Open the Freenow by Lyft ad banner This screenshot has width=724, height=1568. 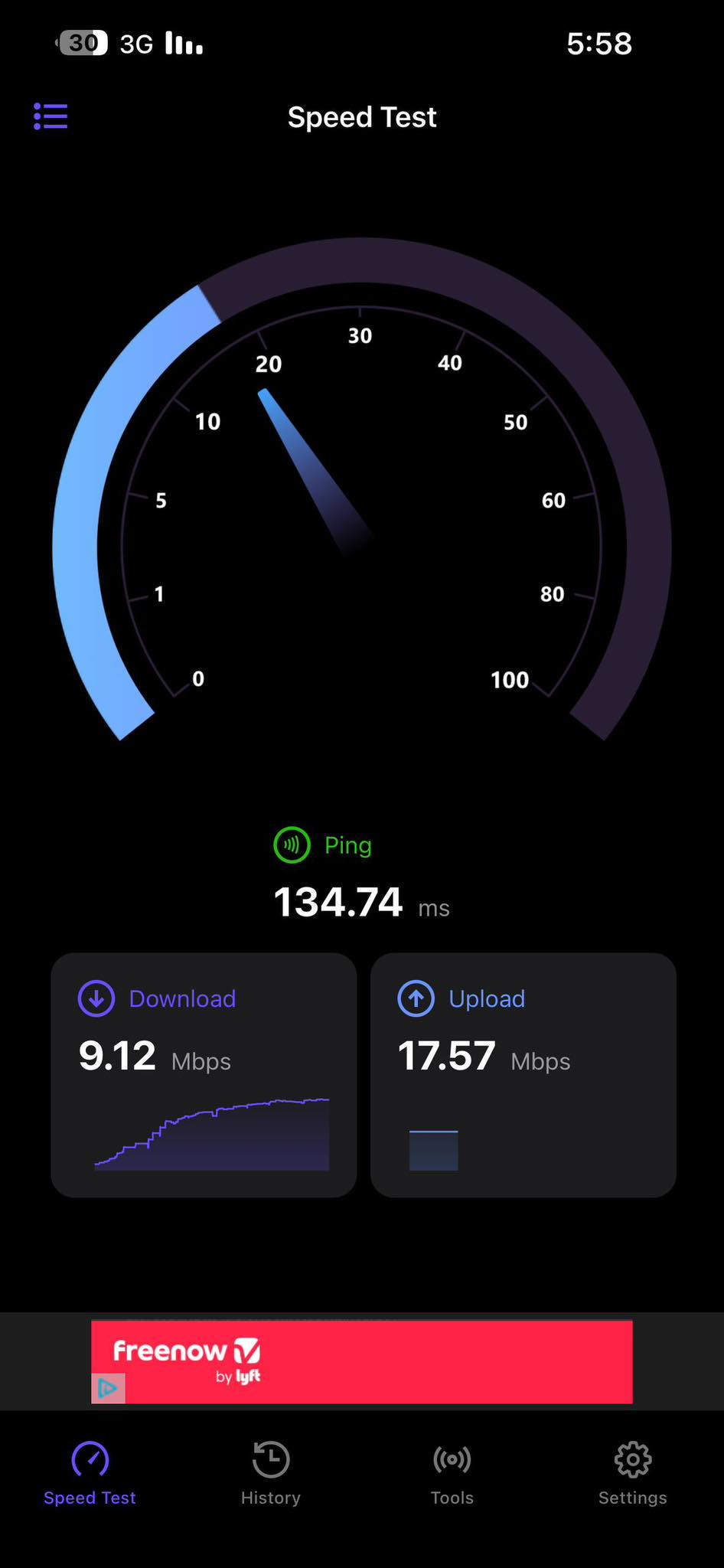[362, 1361]
